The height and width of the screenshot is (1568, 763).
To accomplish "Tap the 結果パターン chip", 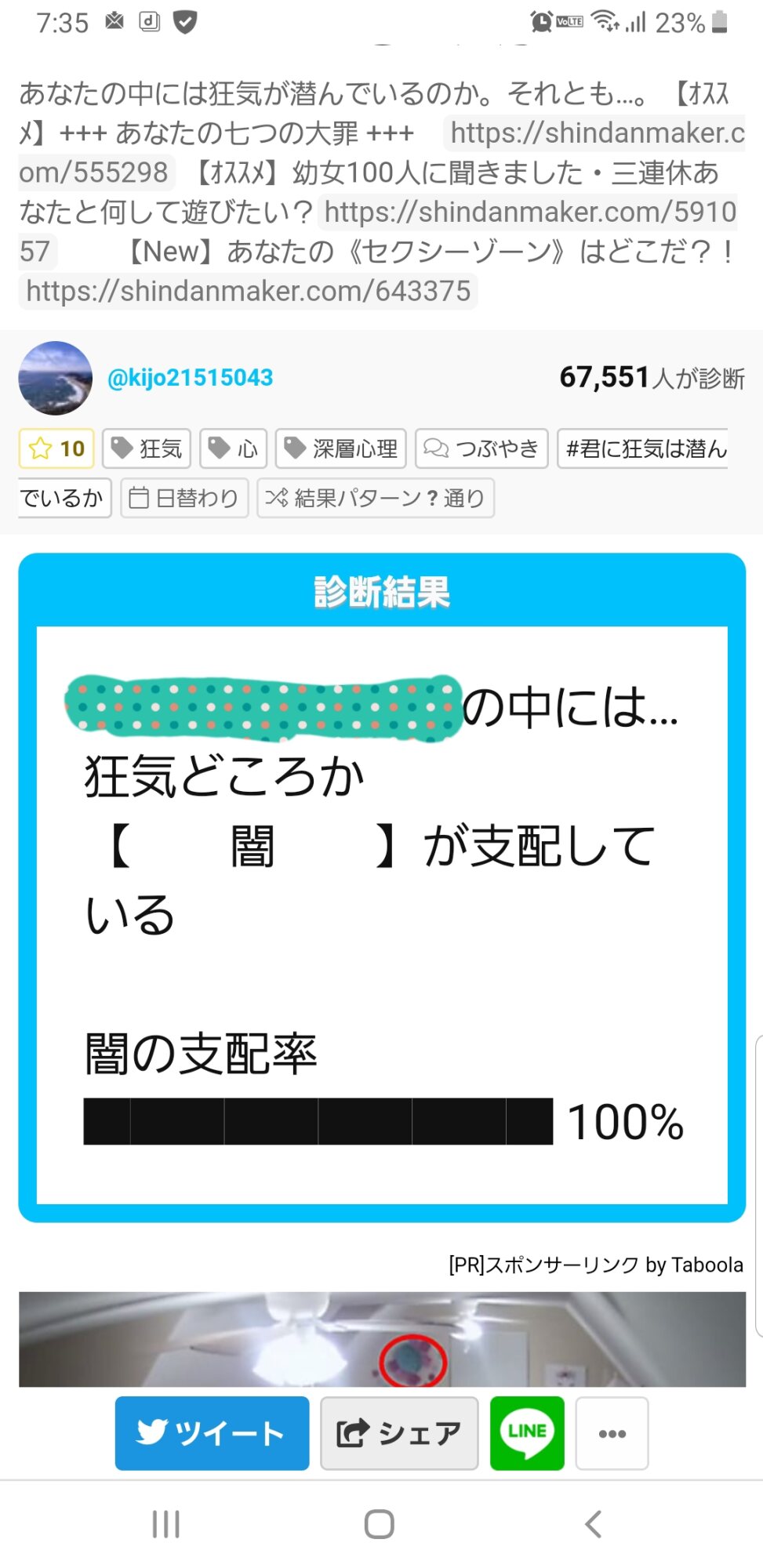I will click(x=376, y=498).
